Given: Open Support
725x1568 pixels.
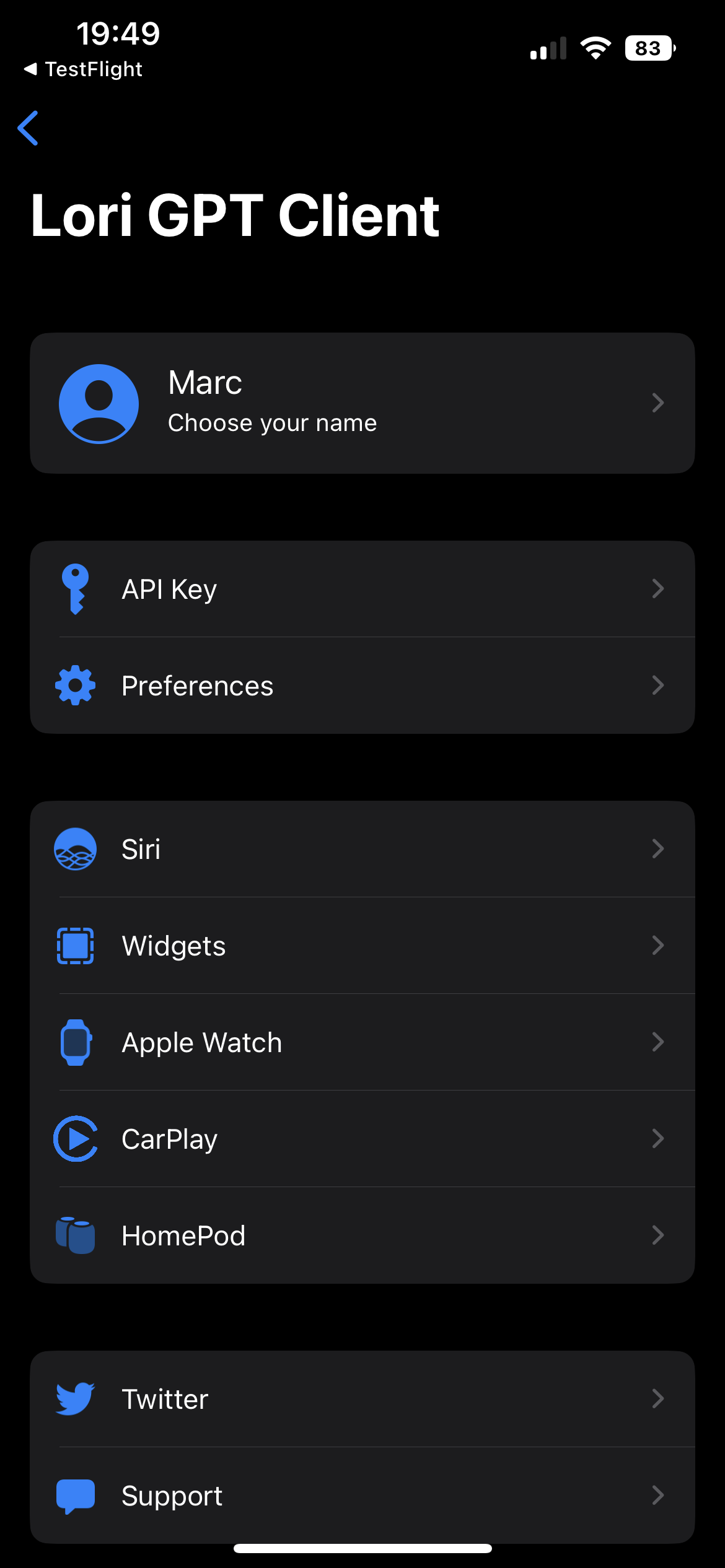Looking at the screenshot, I should point(362,1496).
